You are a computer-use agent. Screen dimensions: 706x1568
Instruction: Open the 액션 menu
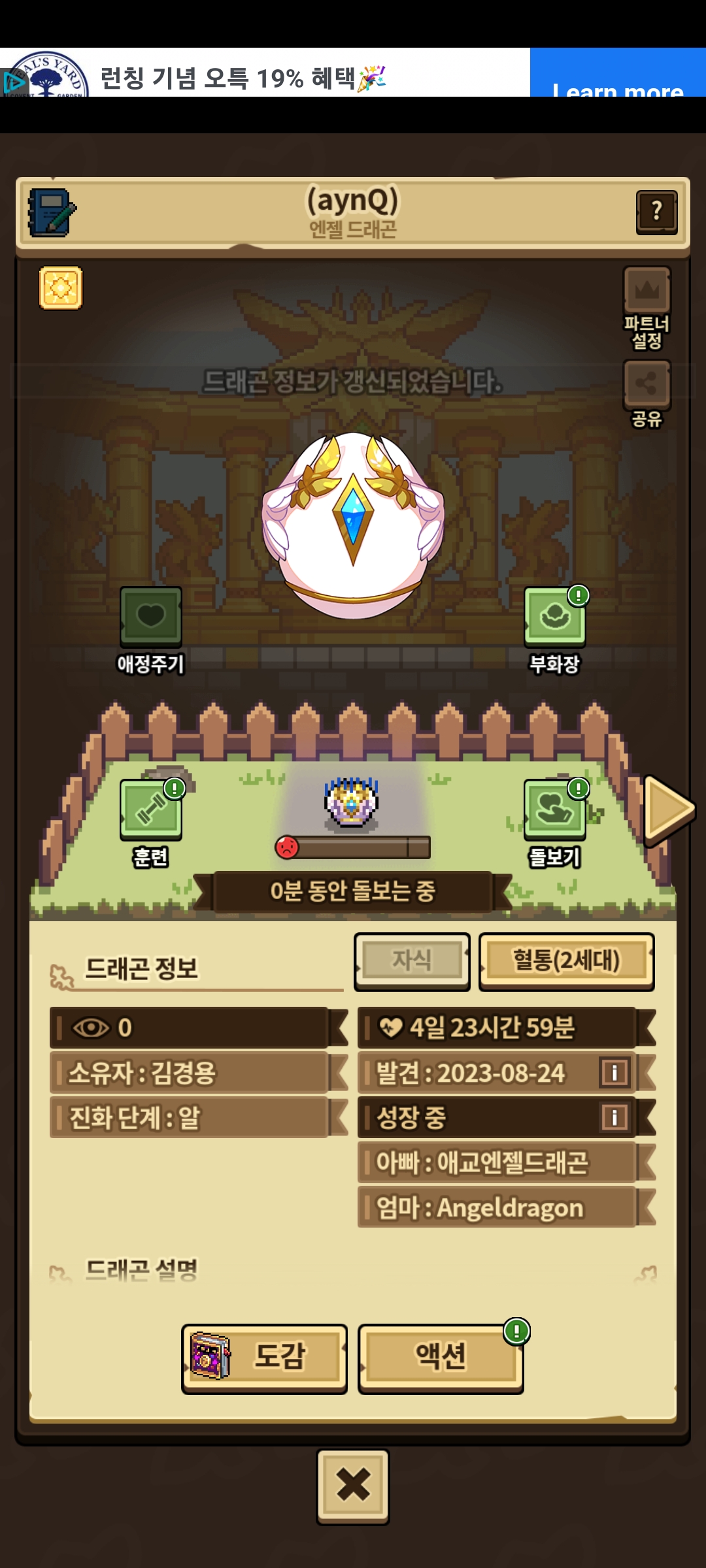441,1358
